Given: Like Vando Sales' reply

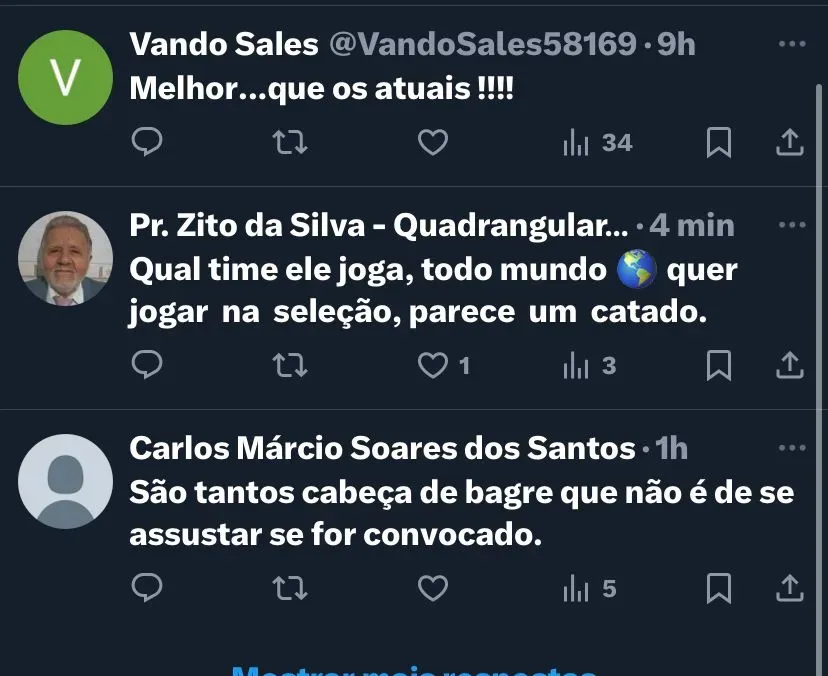Looking at the screenshot, I should (432, 143).
